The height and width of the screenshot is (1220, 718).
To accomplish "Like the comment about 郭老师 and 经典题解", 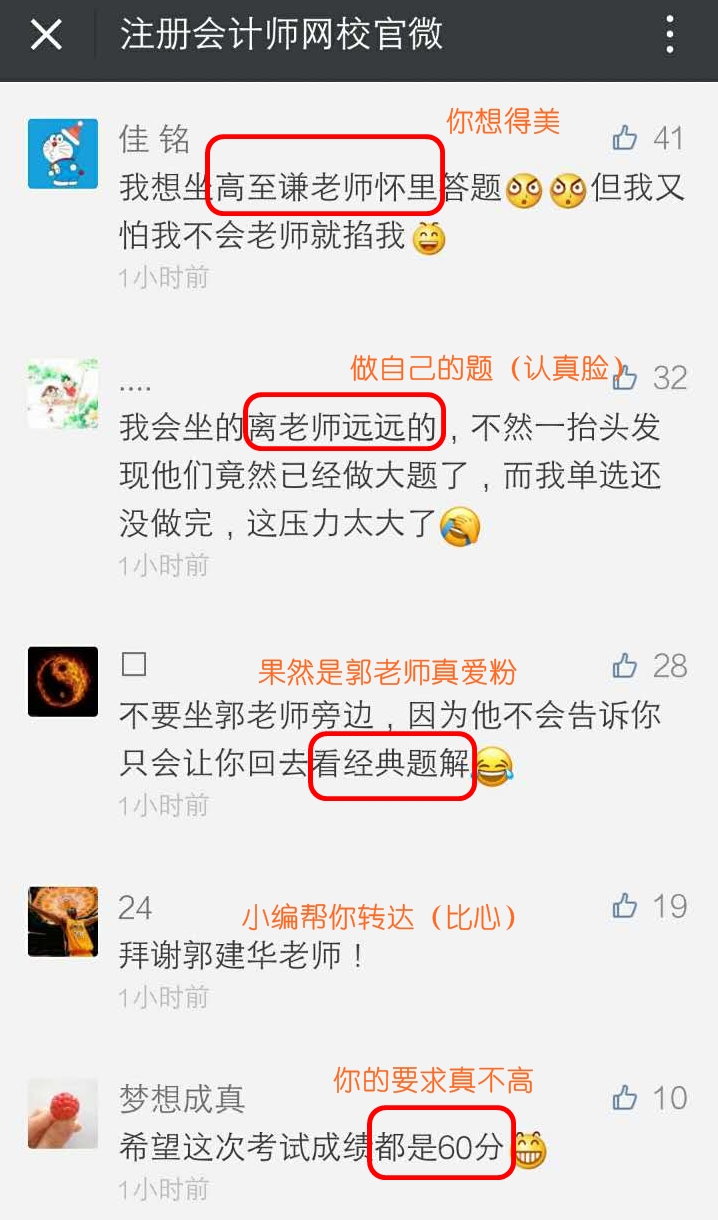I will [626, 666].
